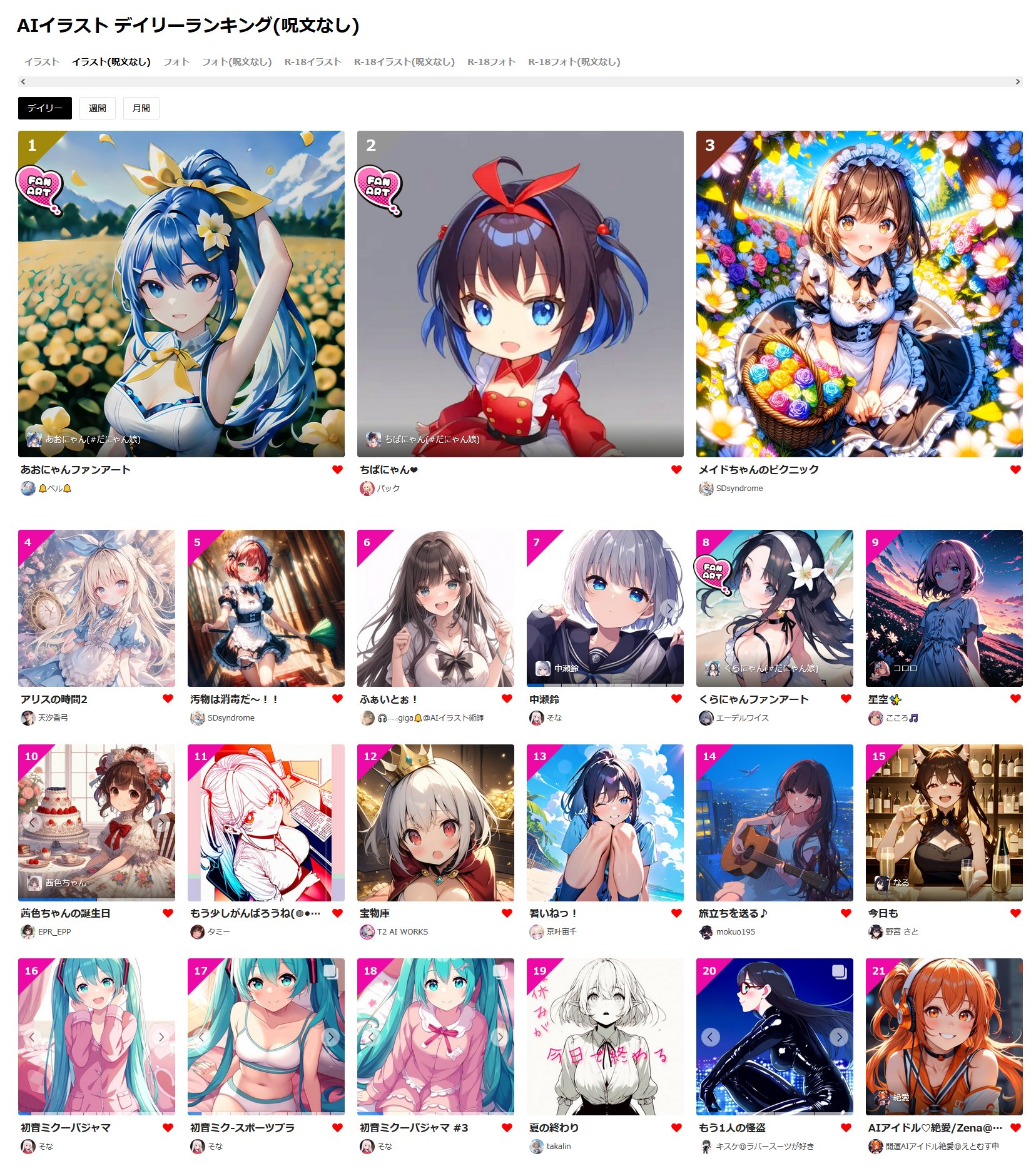Visit SDsyndrome's profile under メイドちゃんのピクニック
The height and width of the screenshot is (1171, 1036).
coord(739,489)
